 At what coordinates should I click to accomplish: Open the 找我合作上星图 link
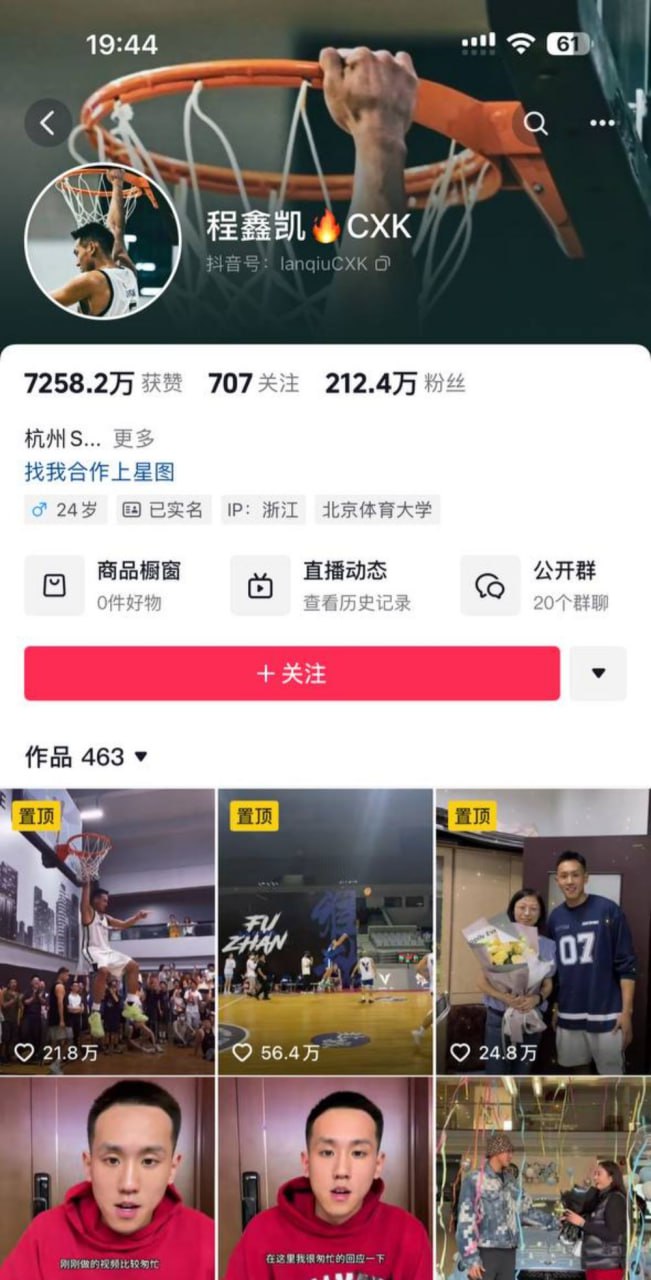[x=100, y=472]
